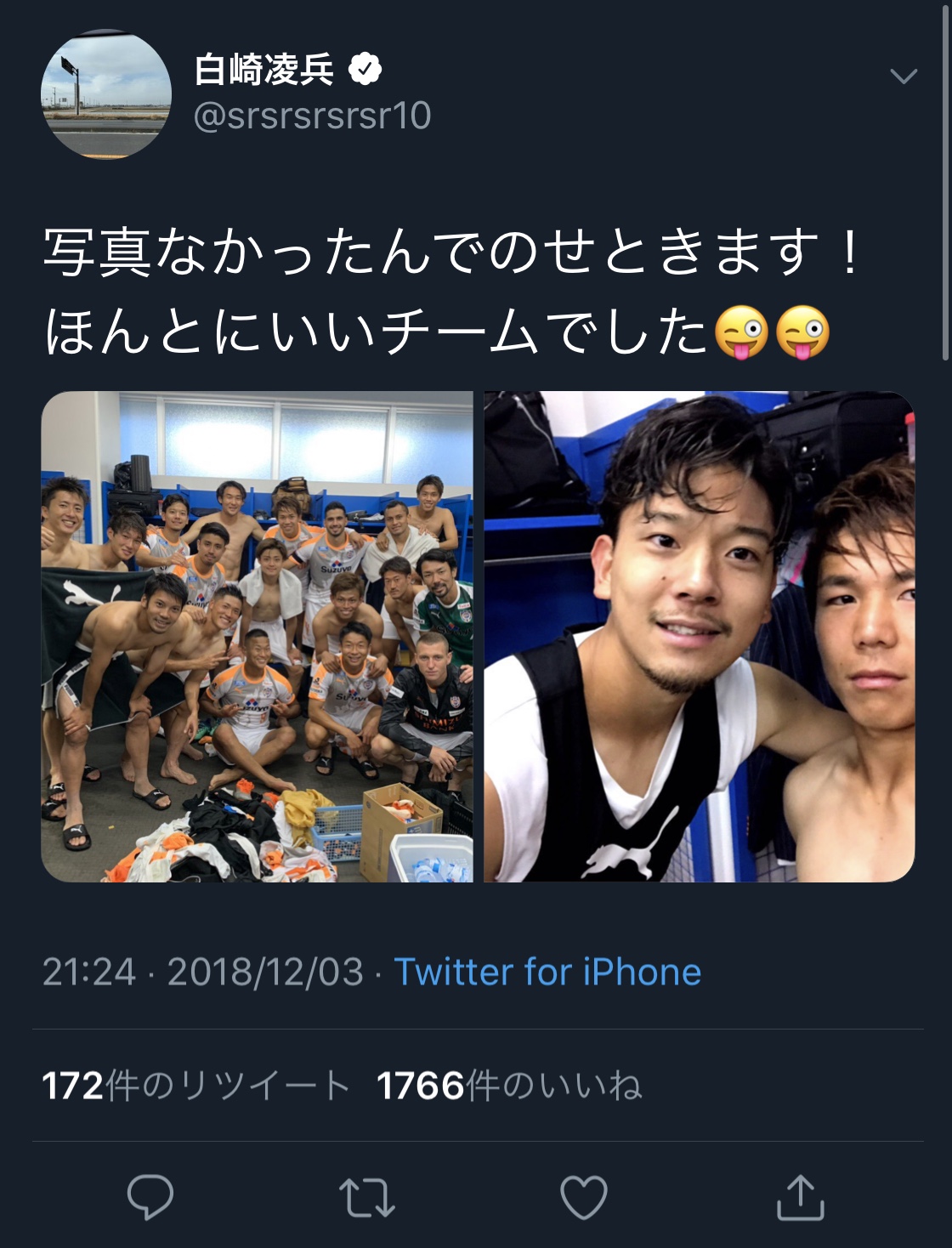
Task: Open the team group photo
Action: click(257, 636)
